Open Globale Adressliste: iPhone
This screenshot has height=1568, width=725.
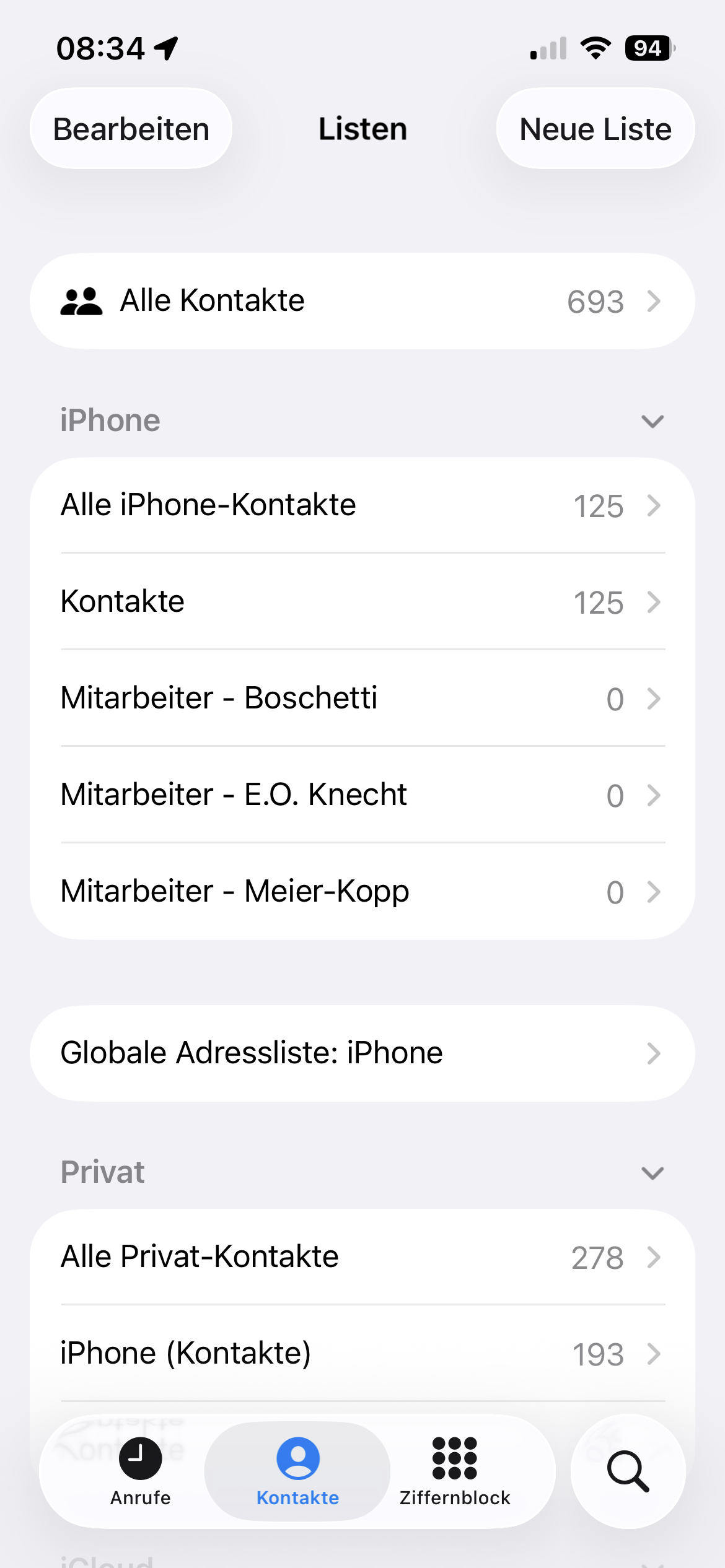[362, 1053]
